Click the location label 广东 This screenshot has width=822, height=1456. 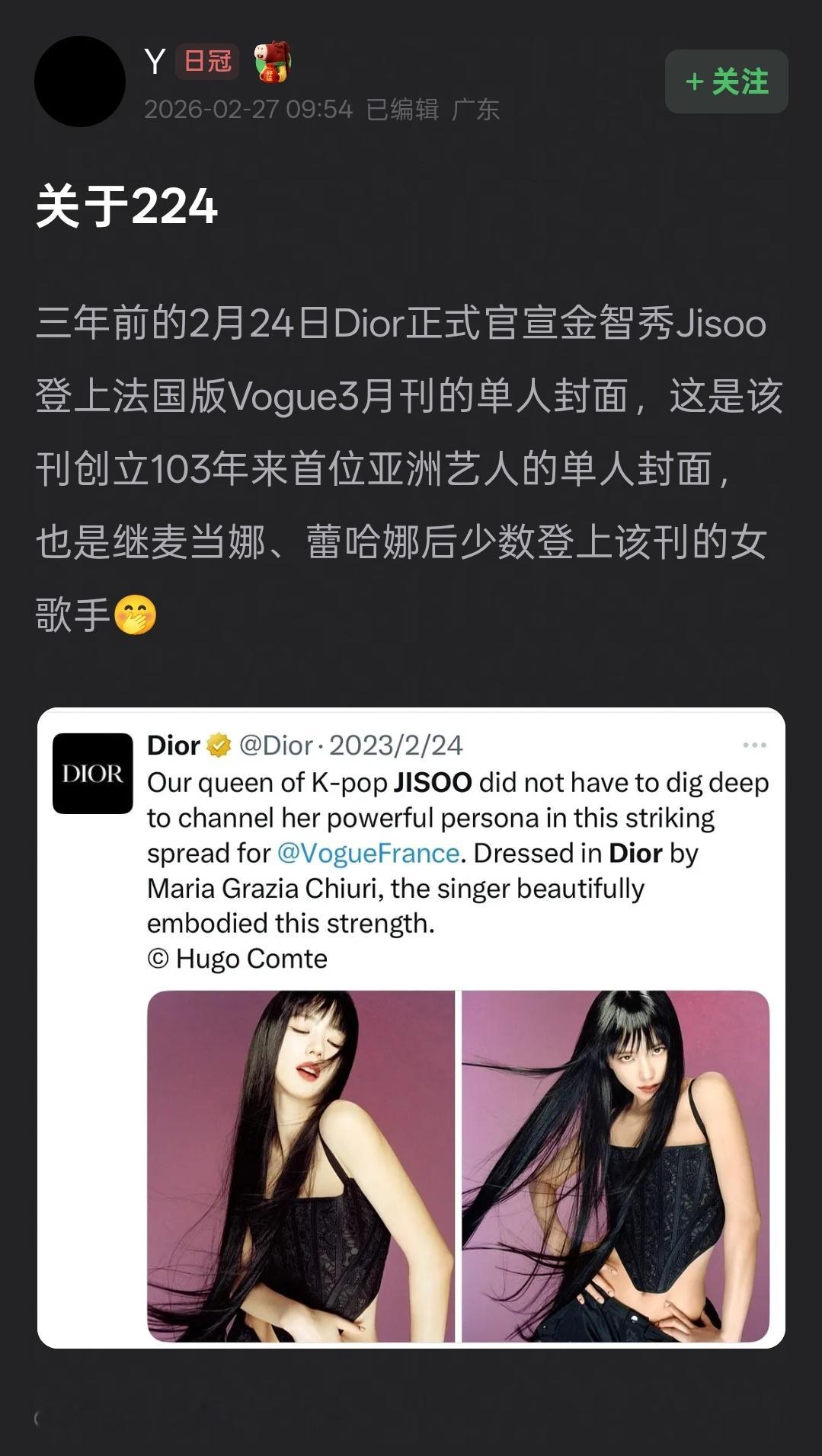tap(476, 109)
